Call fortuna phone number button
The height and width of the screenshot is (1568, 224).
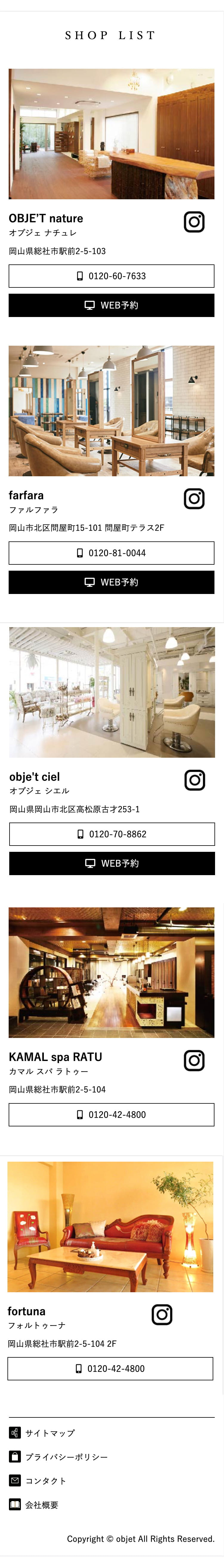point(110,1368)
